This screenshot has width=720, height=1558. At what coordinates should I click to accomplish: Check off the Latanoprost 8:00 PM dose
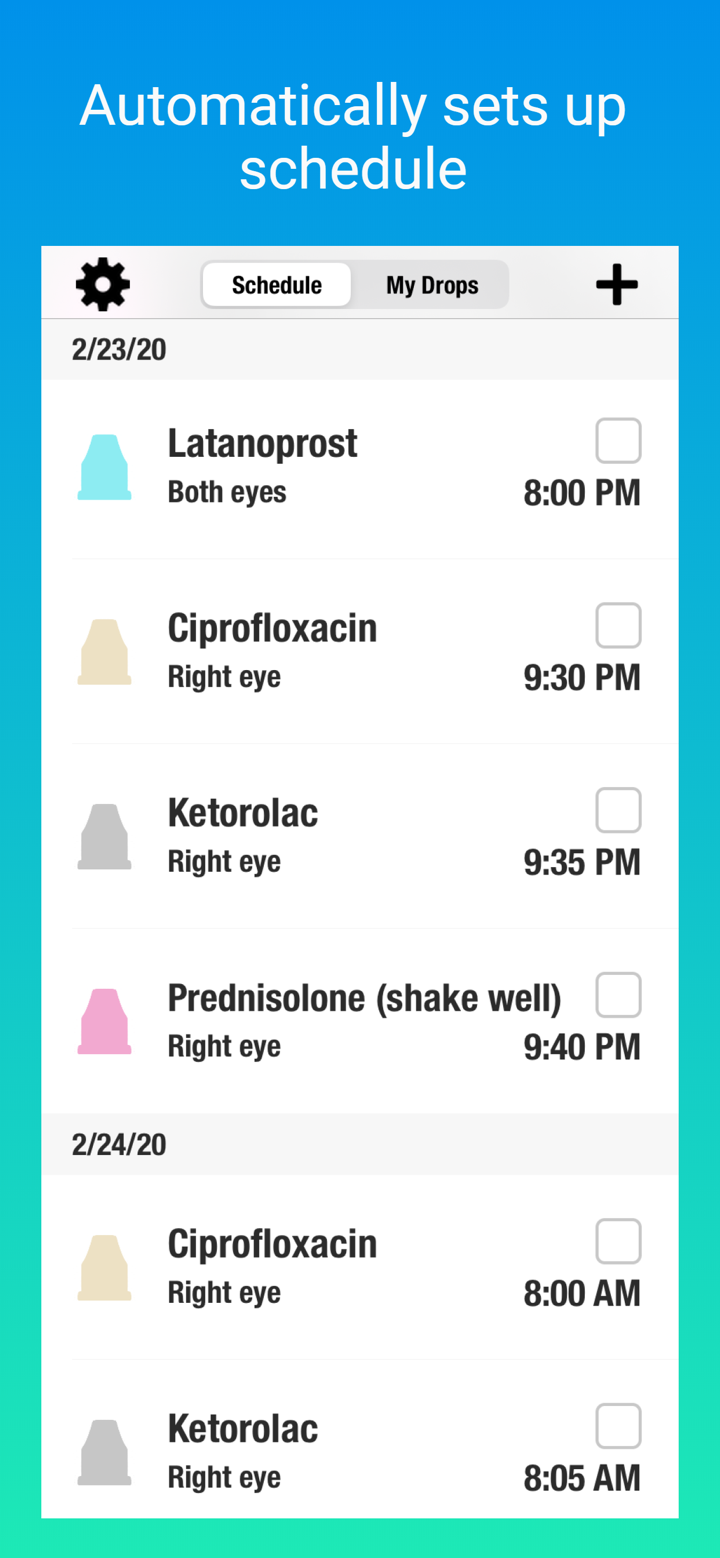pos(618,440)
